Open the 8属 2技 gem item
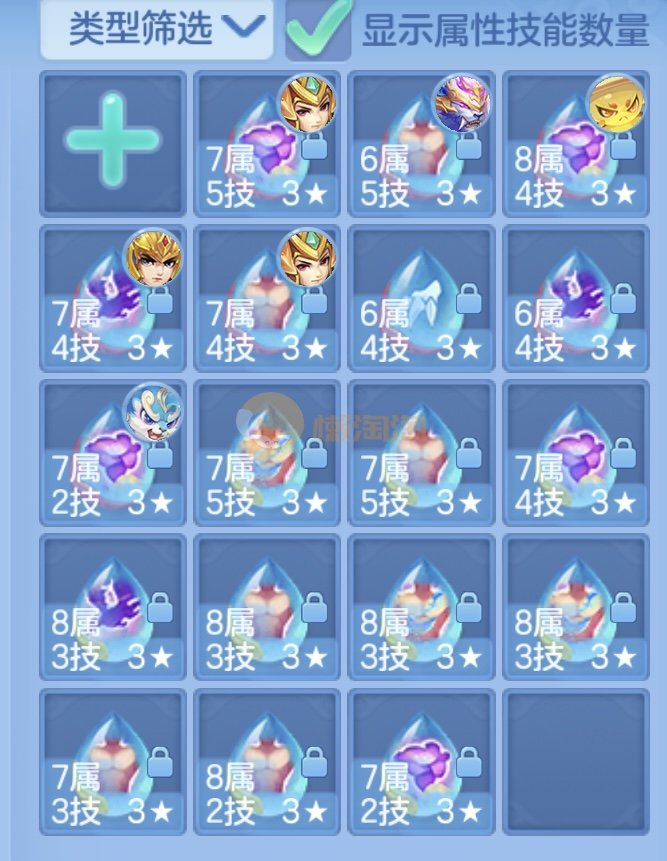 pos(267,762)
